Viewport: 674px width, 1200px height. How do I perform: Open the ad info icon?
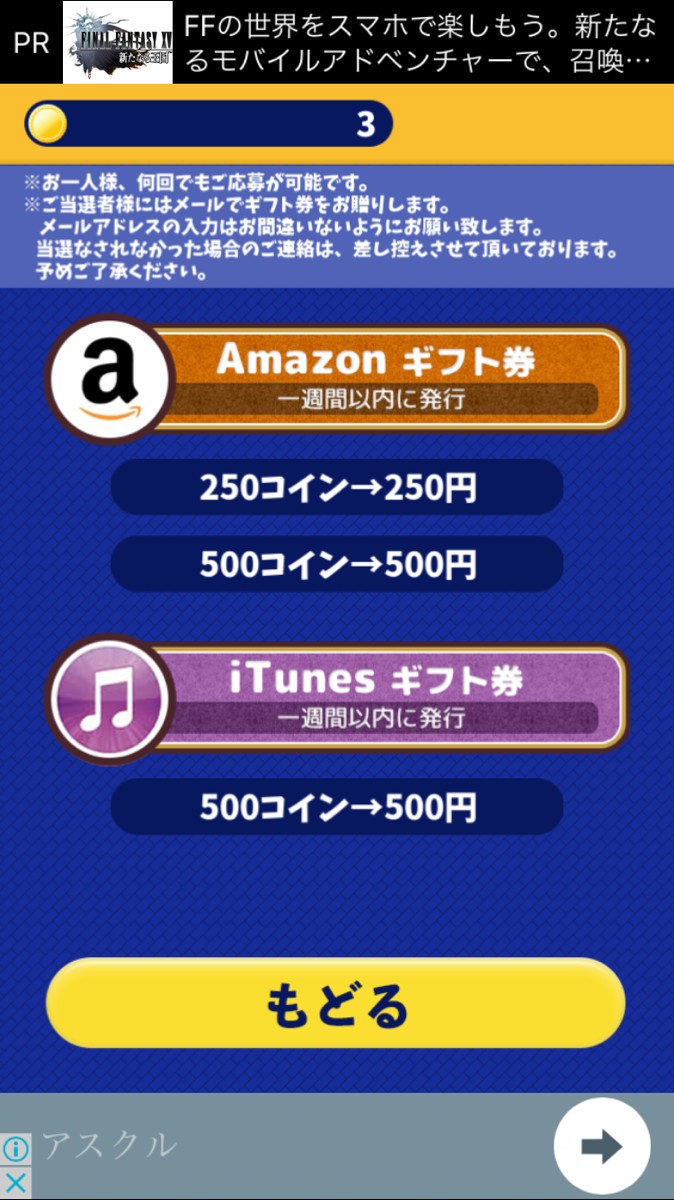point(16,1149)
